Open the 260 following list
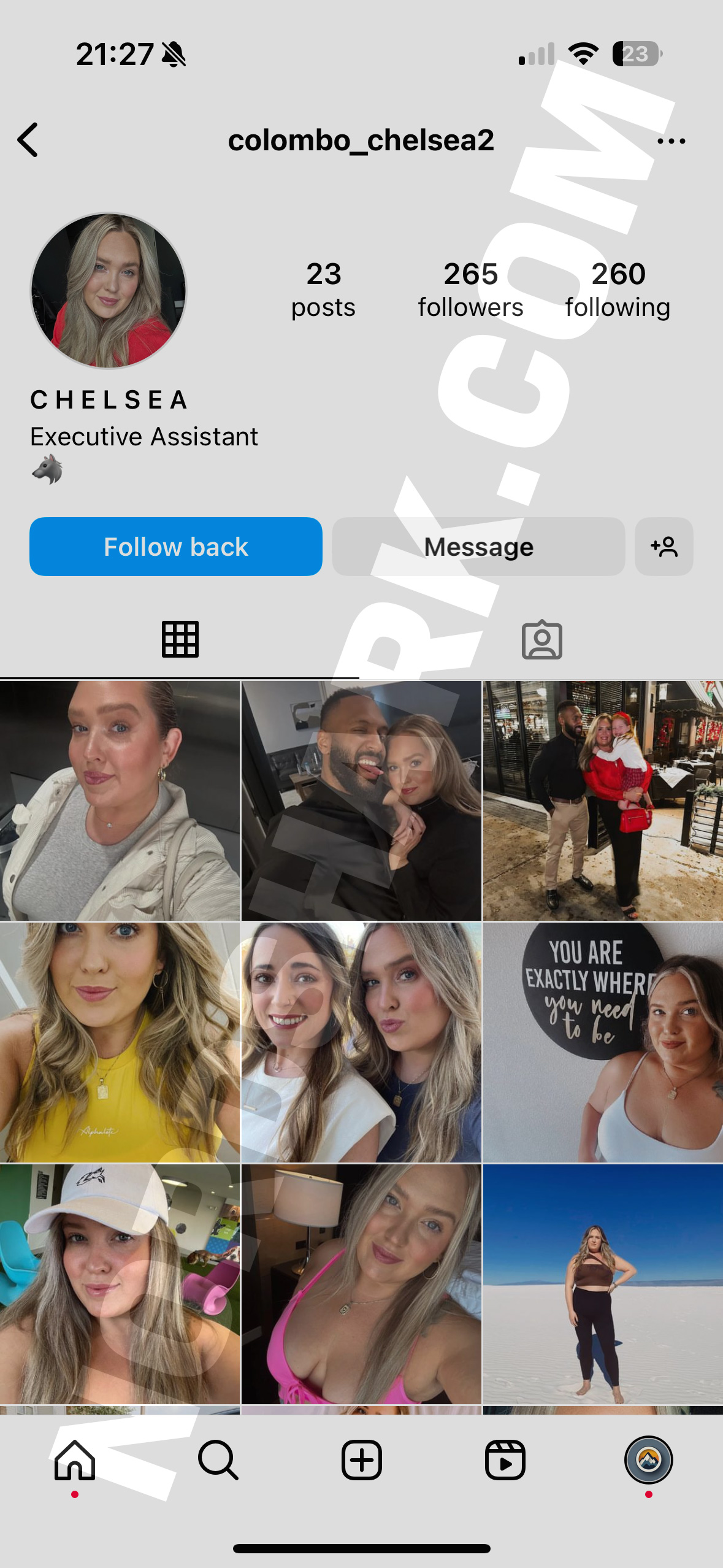The width and height of the screenshot is (723, 1568). (x=618, y=290)
